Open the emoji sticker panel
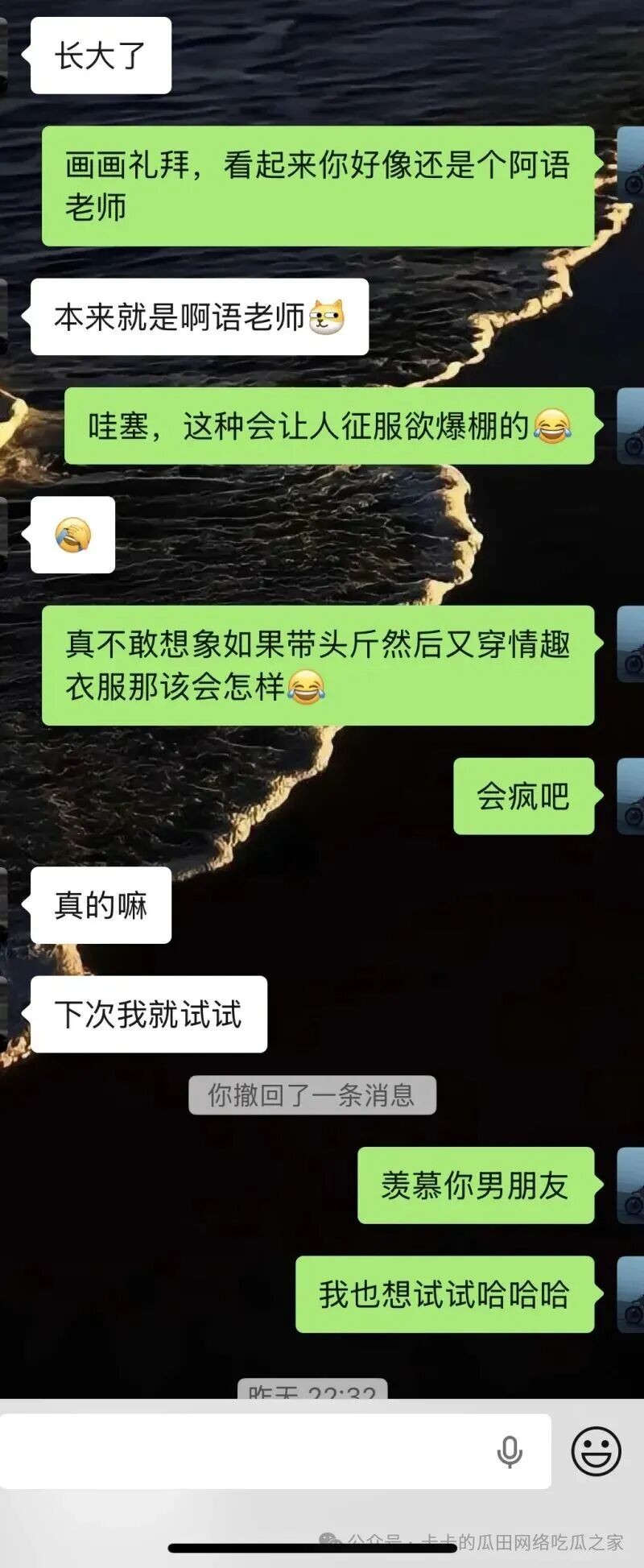Screen dimensions: 644x1568 tap(596, 1451)
